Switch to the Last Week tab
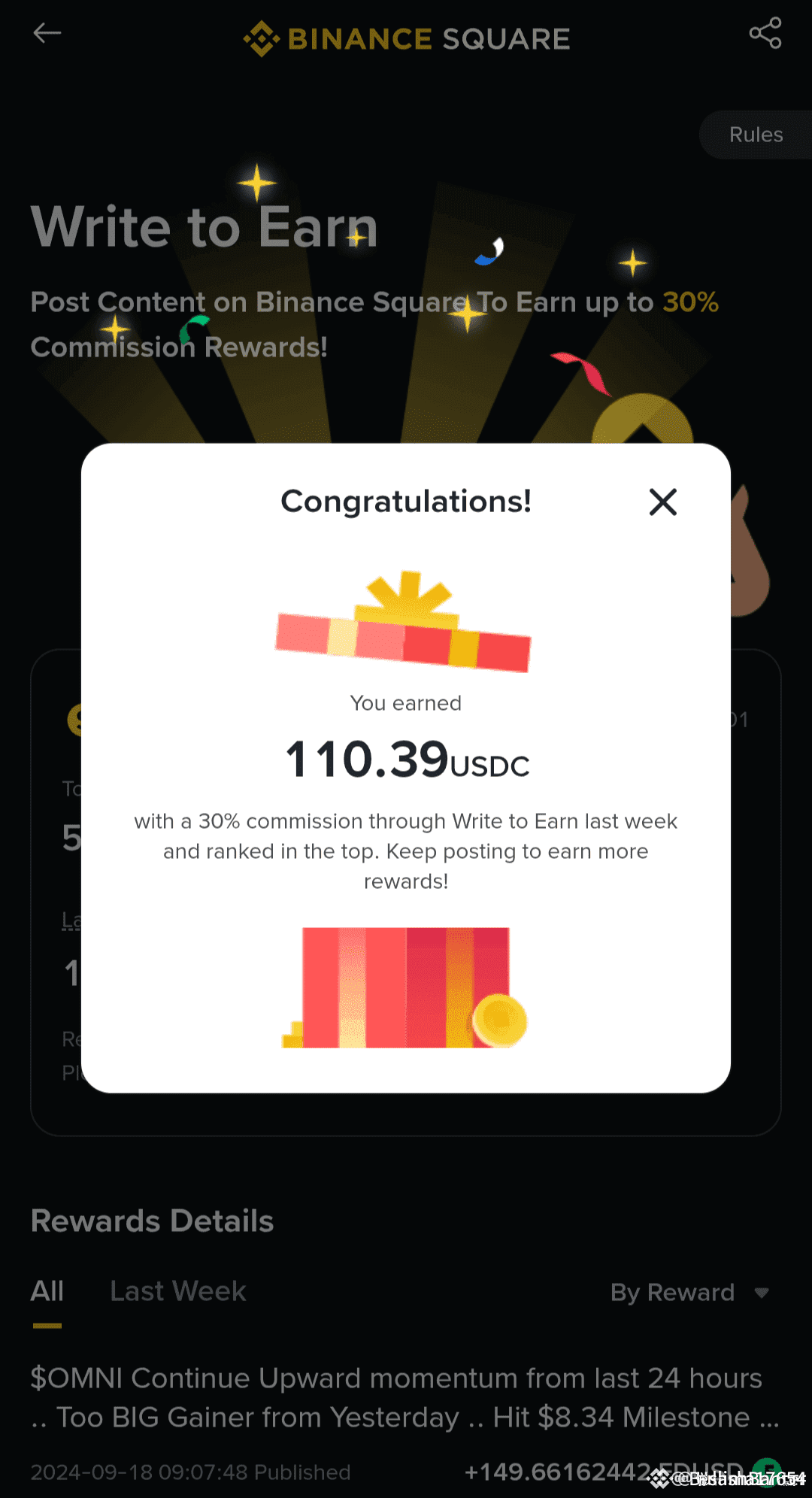 (178, 1291)
